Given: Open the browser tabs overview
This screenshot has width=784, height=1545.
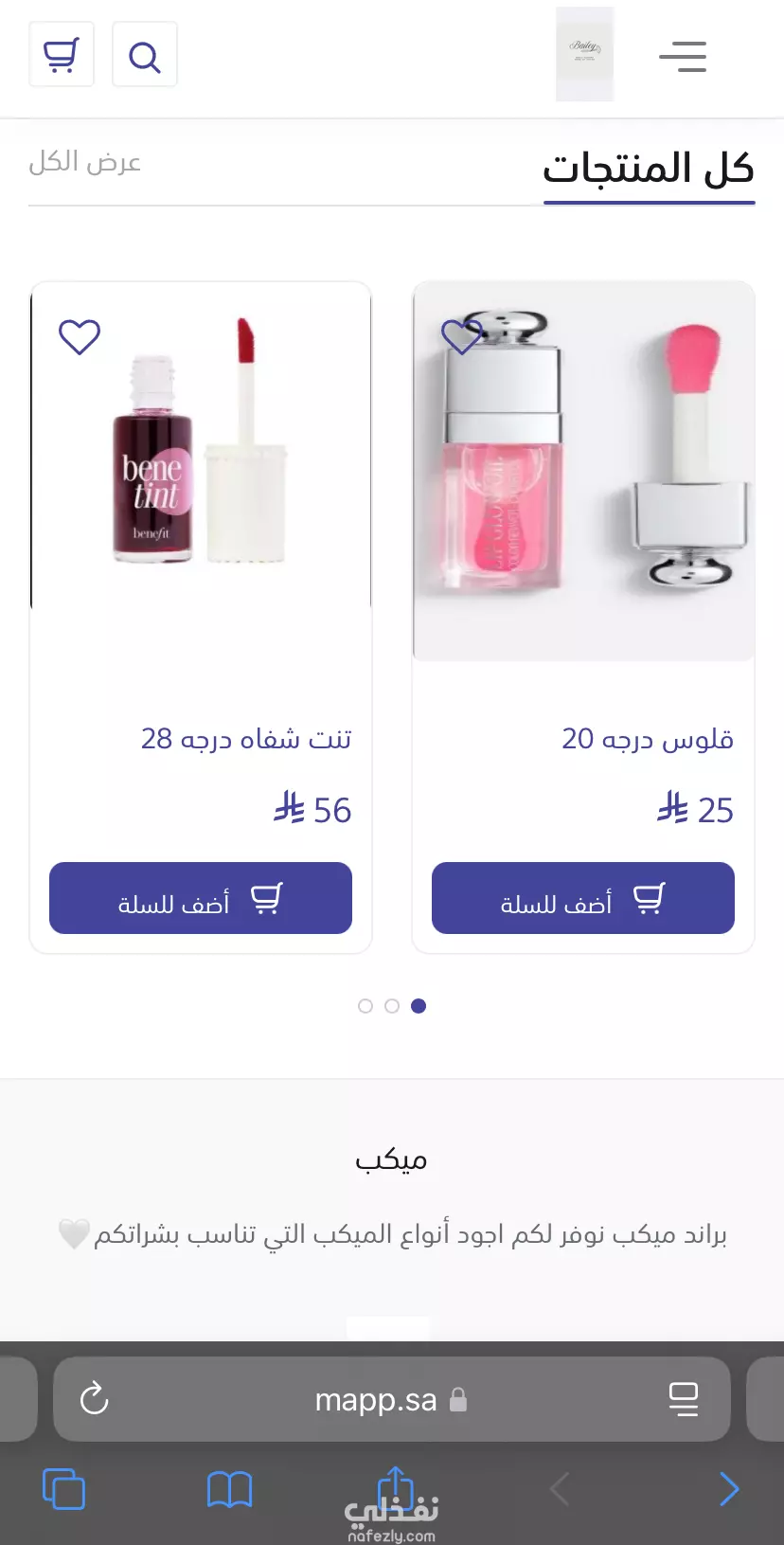Looking at the screenshot, I should click(x=64, y=1489).
